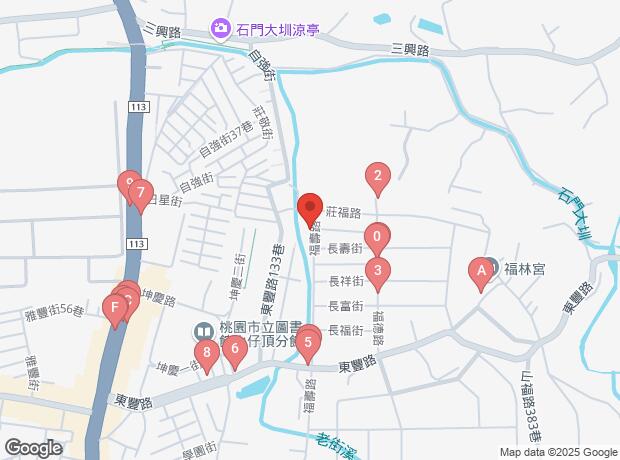
Task: Open the 石門大圳涼亭 place icon
Action: 219,30
